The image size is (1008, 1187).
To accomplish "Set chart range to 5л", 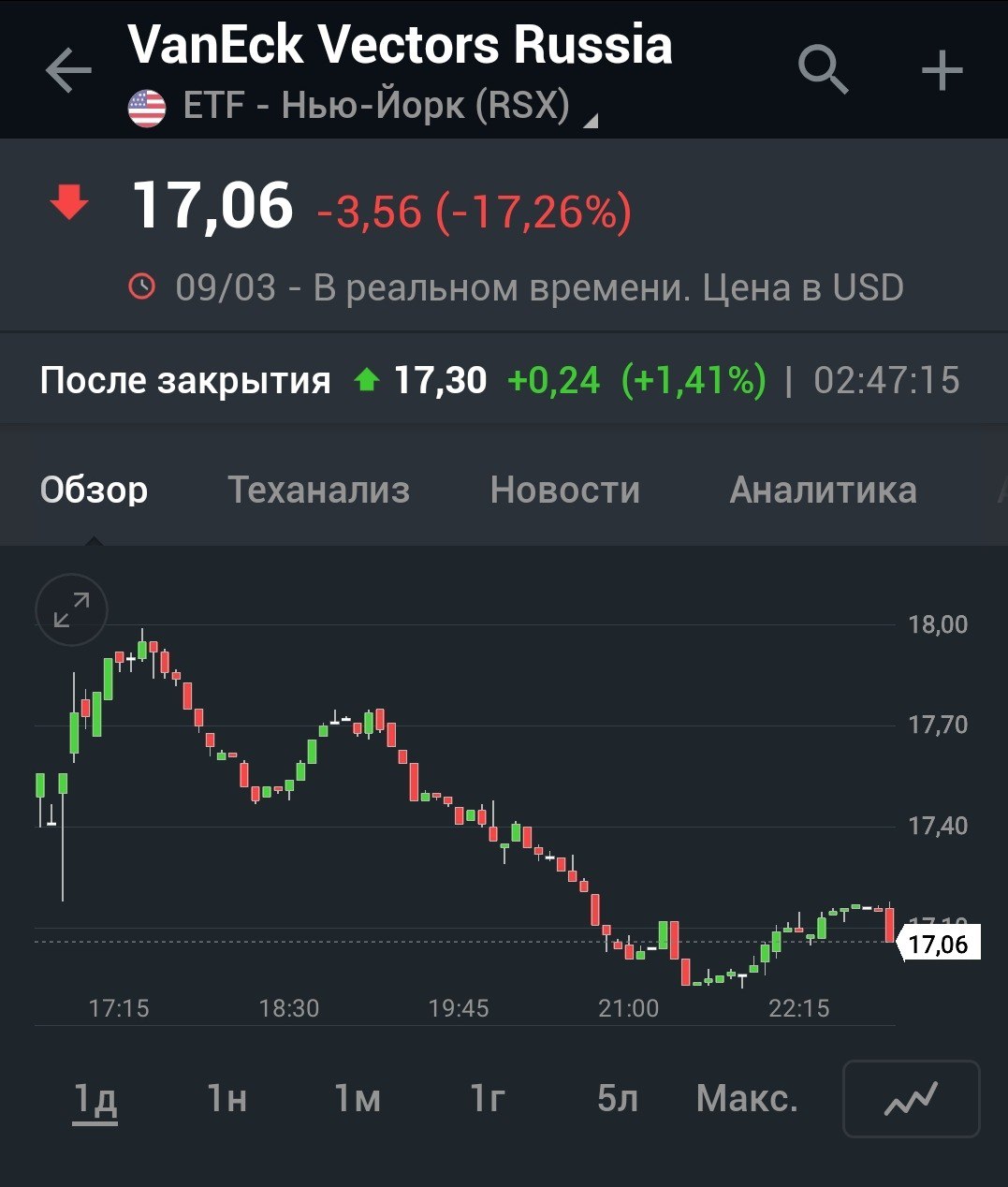I will tap(618, 1098).
